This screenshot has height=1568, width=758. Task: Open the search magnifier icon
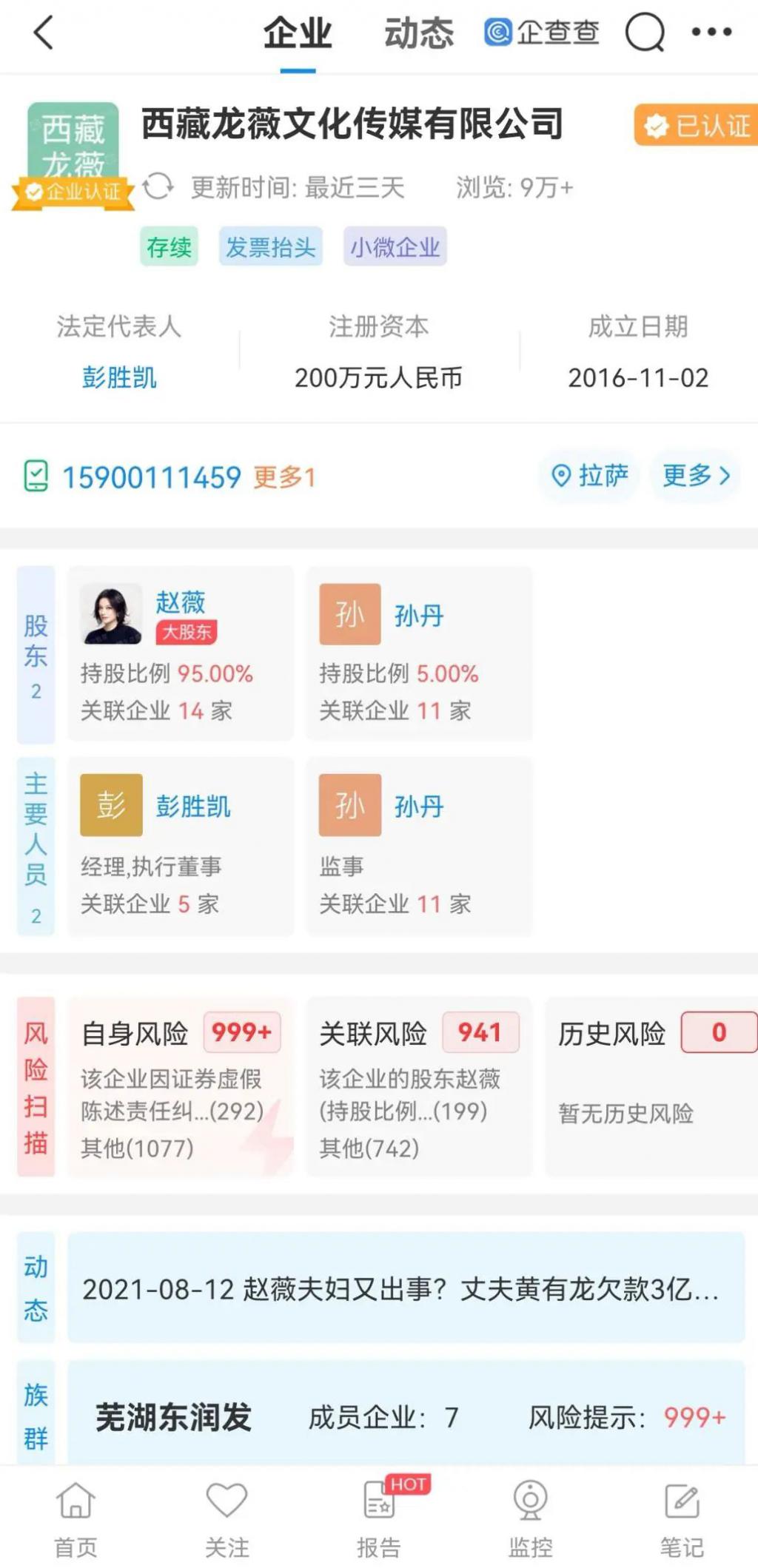pos(645,33)
